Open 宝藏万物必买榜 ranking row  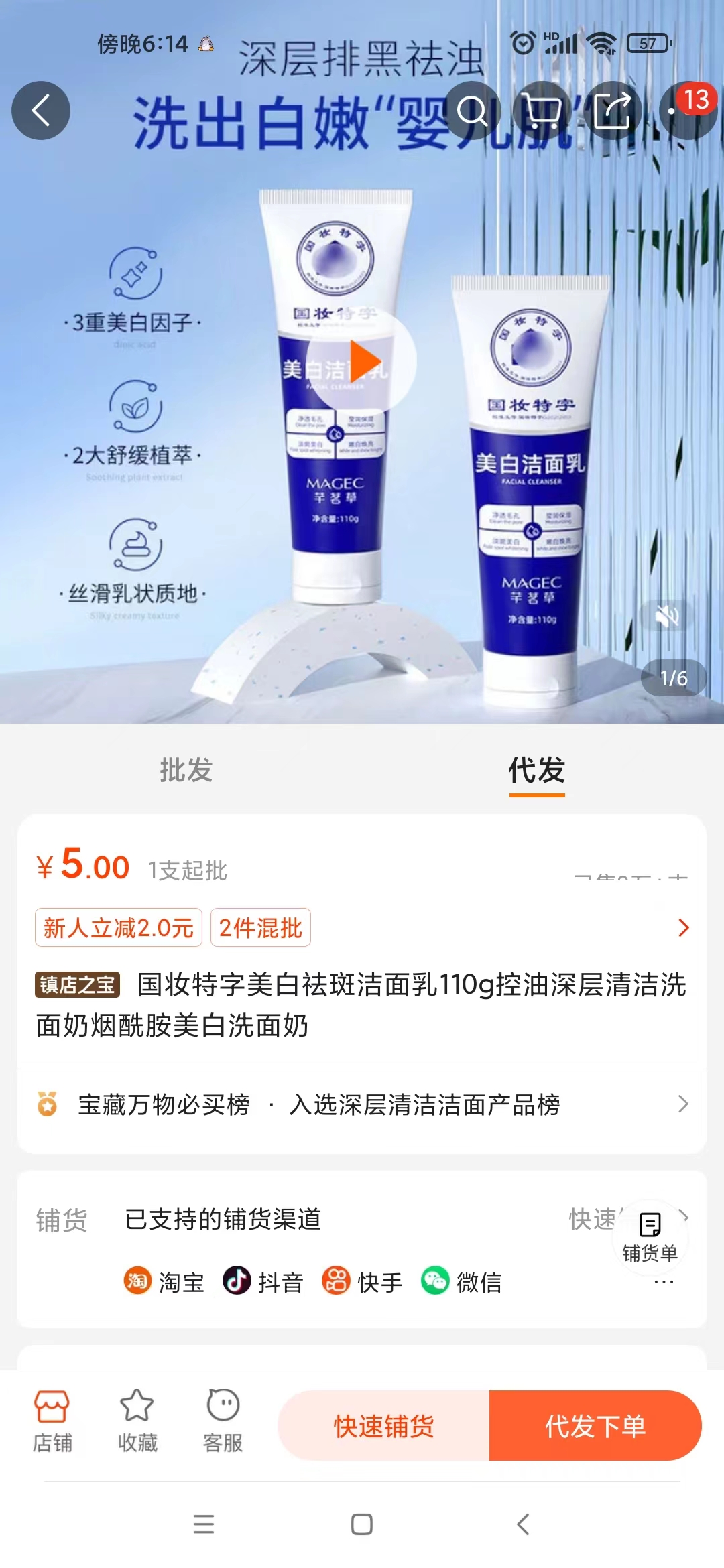(x=362, y=1104)
